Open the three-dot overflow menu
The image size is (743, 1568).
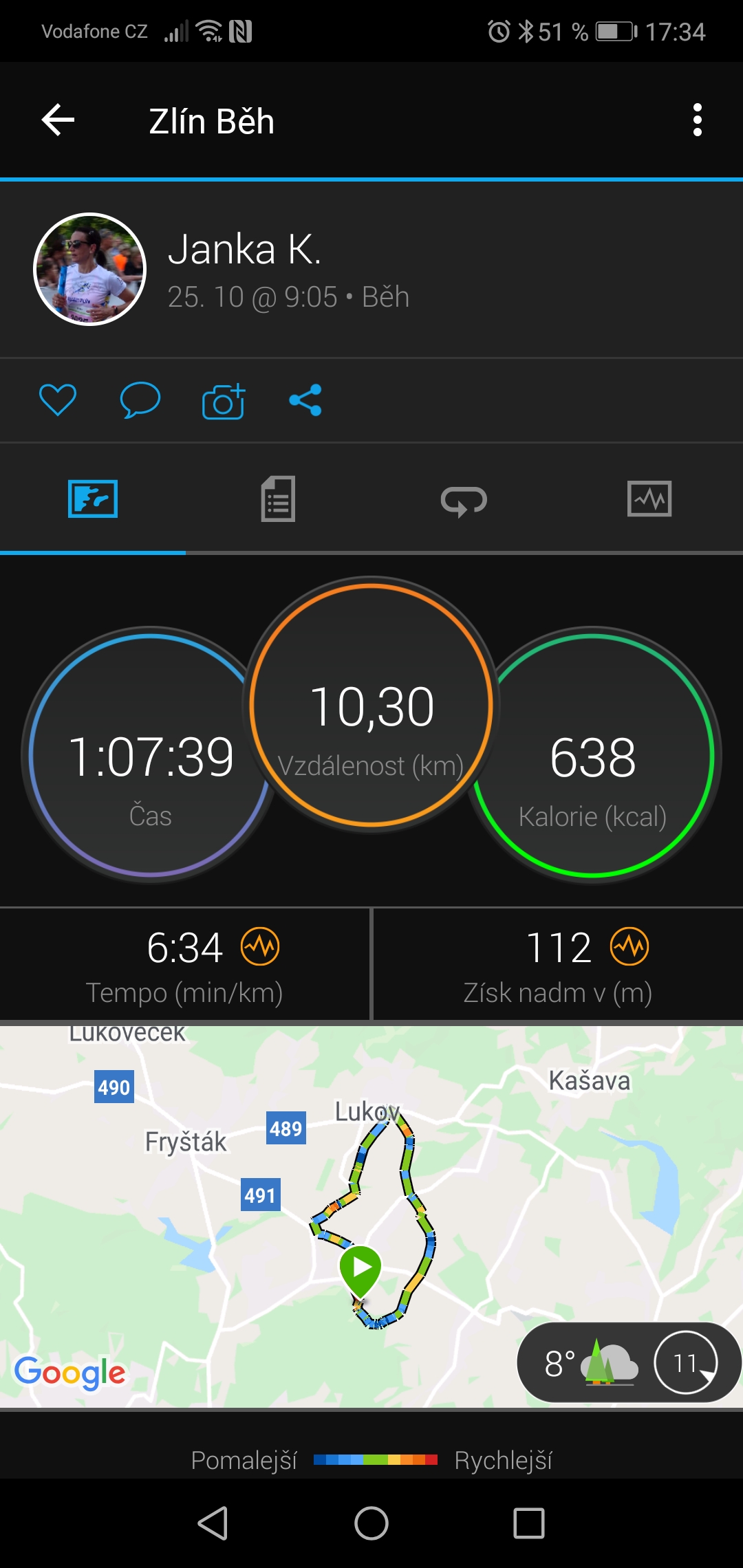[x=698, y=120]
